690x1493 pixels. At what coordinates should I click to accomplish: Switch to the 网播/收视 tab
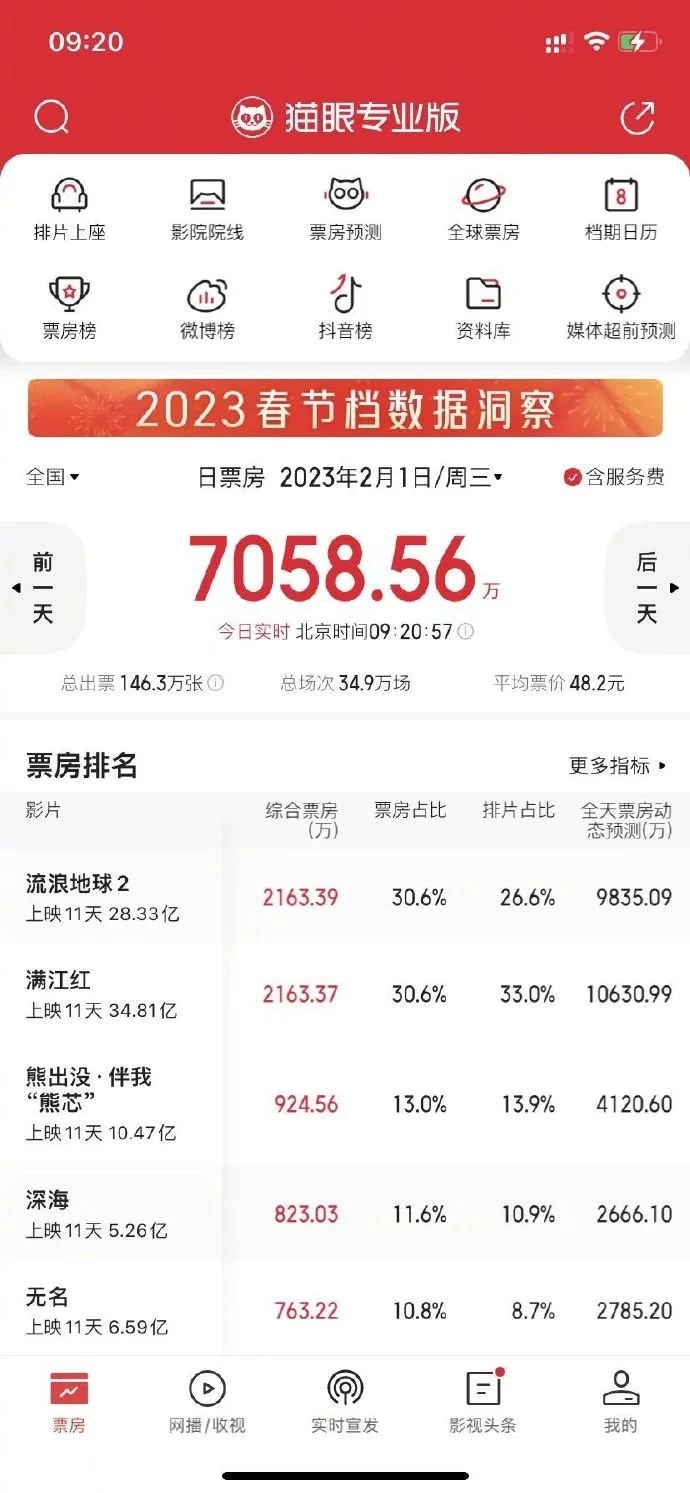tap(207, 1402)
